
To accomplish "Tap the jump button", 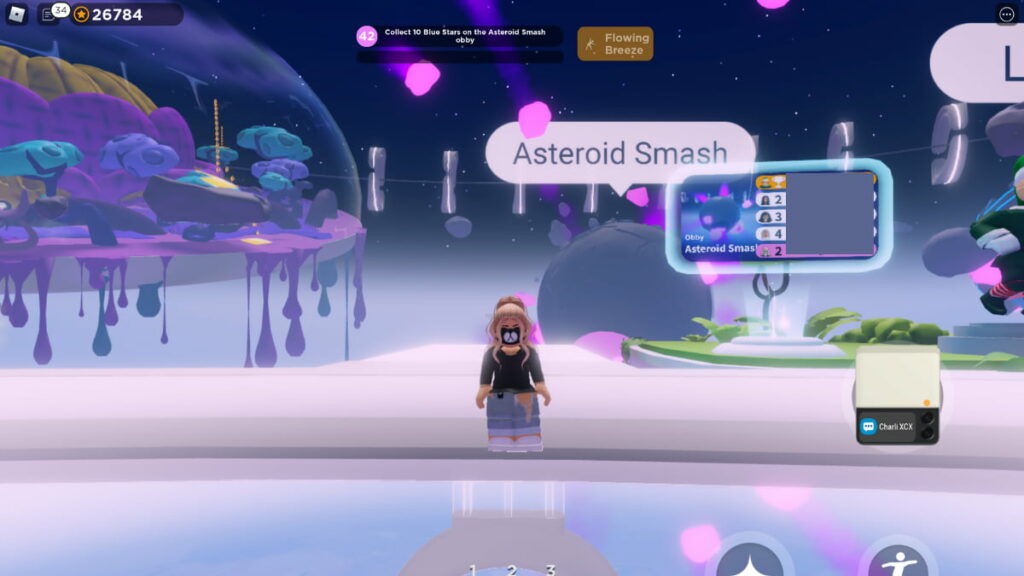I will (x=750, y=560).
